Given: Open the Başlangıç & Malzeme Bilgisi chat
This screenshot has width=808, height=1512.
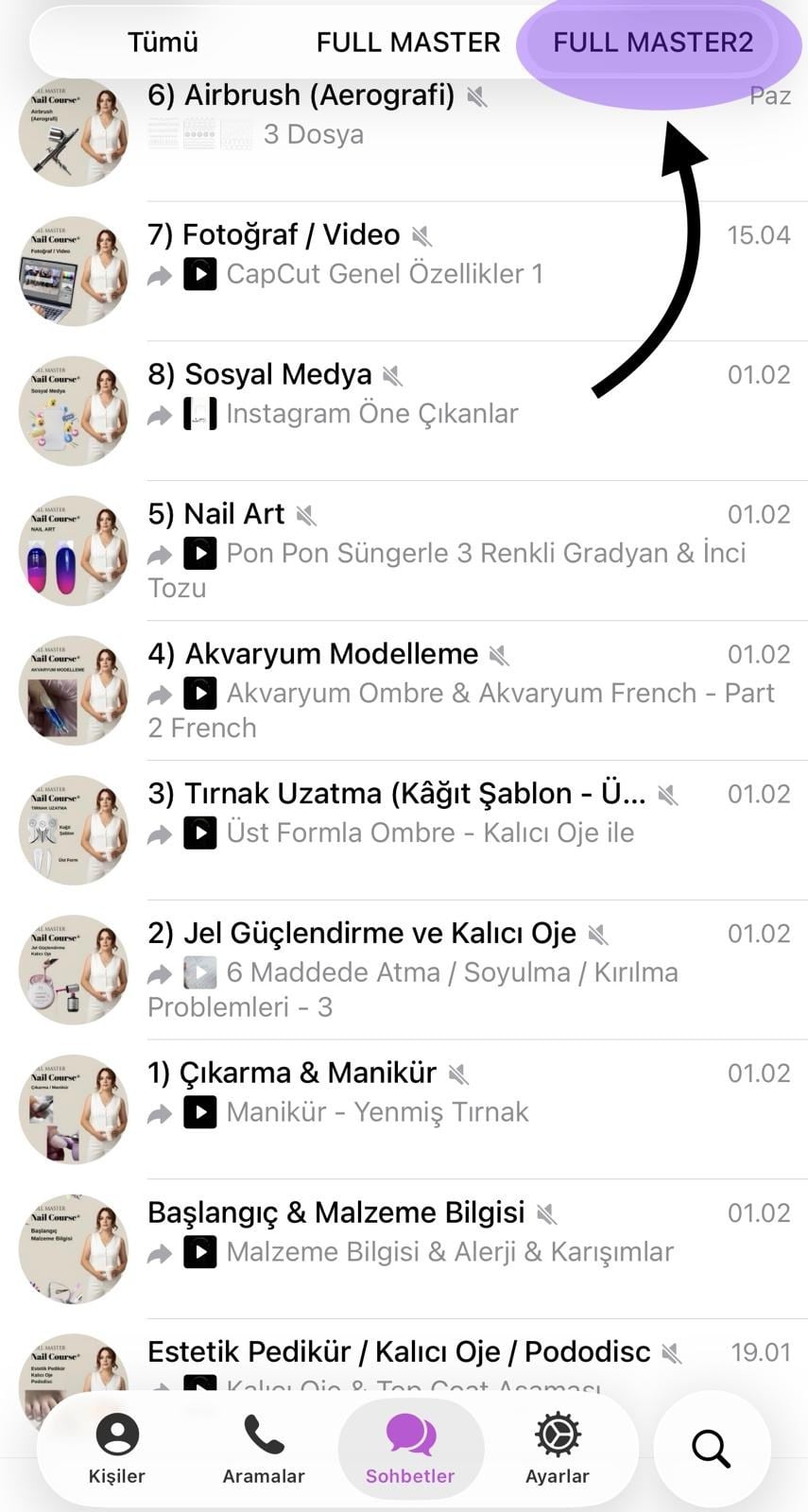Looking at the screenshot, I should click(404, 1250).
